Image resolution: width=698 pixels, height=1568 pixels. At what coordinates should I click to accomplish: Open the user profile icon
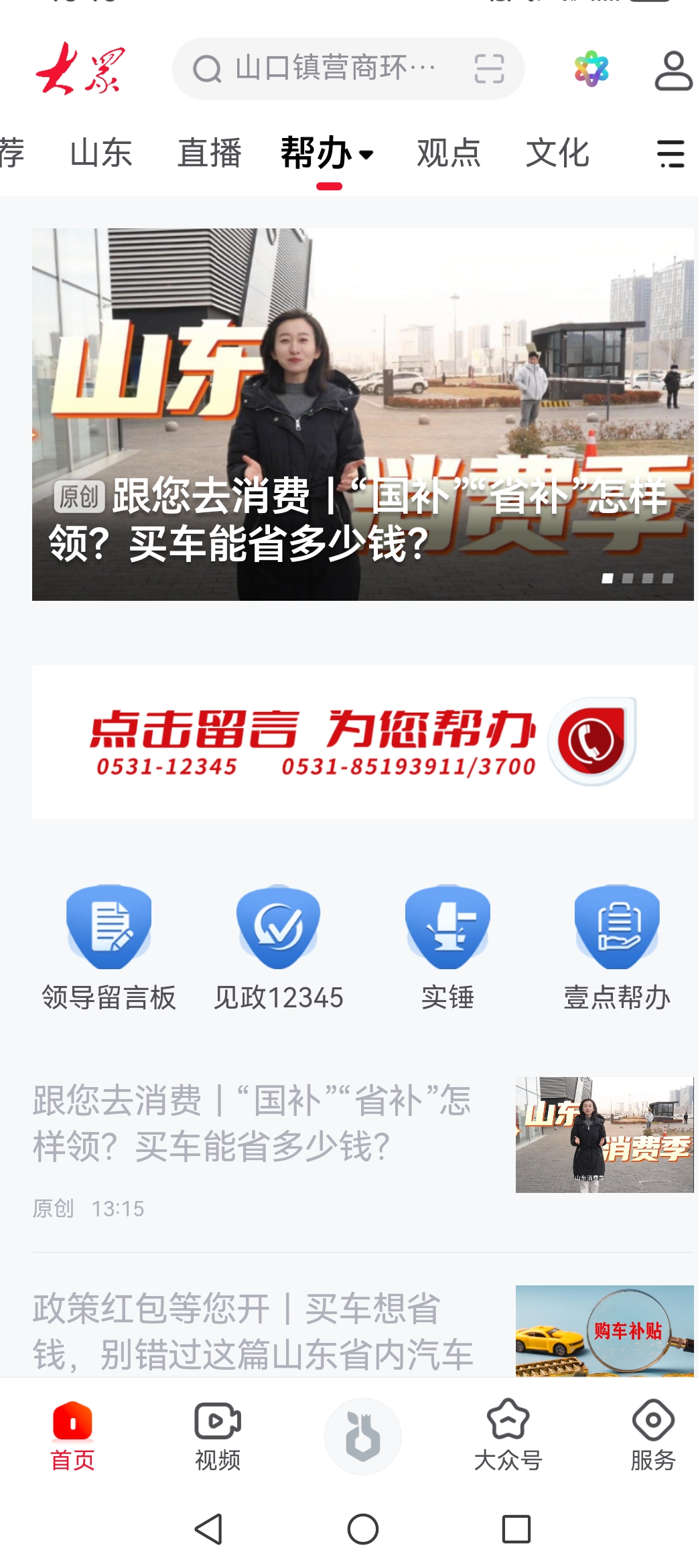(x=673, y=70)
